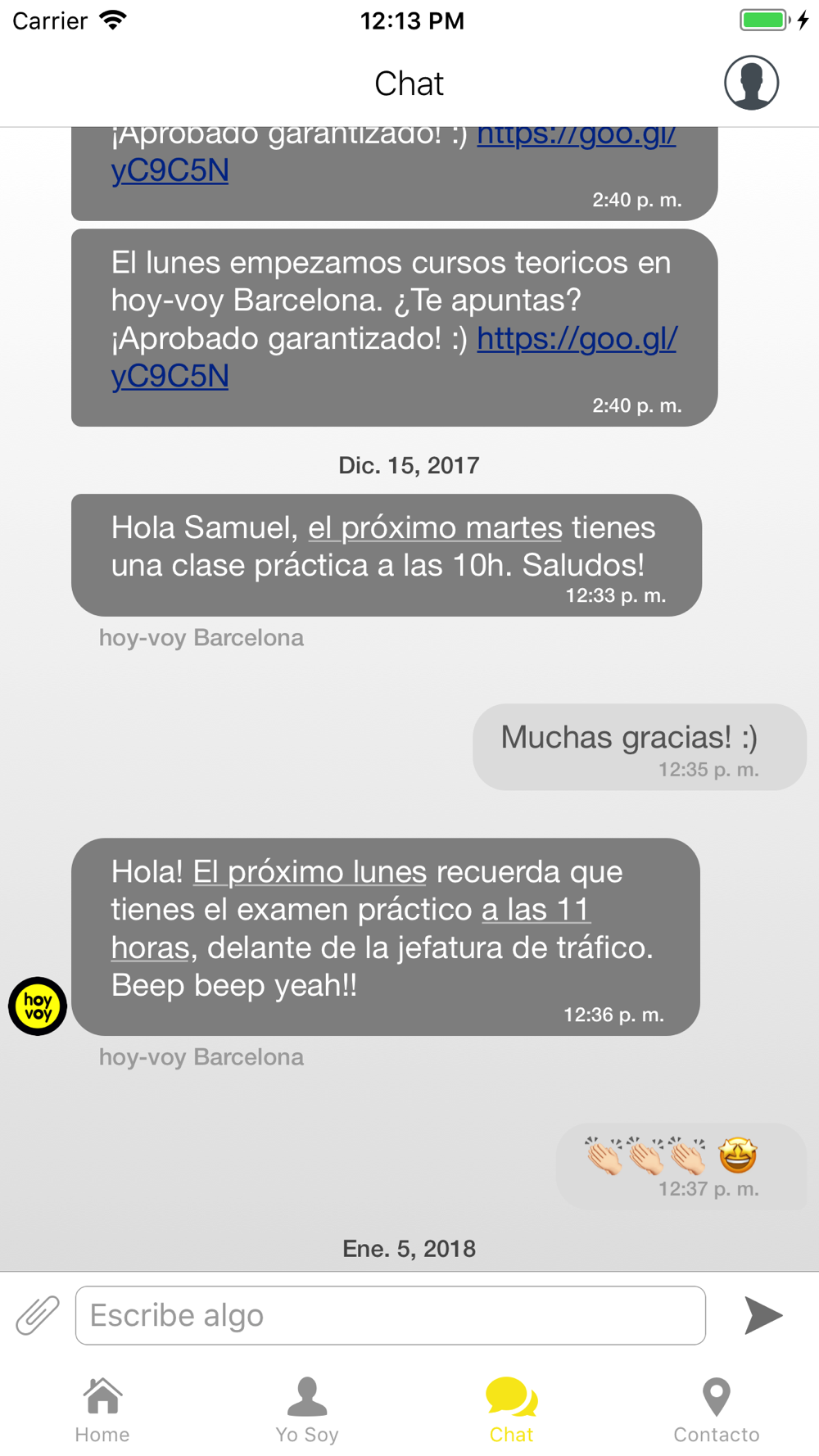Open the Contacto tab
This screenshot has height=1456, width=819.
[717, 1410]
